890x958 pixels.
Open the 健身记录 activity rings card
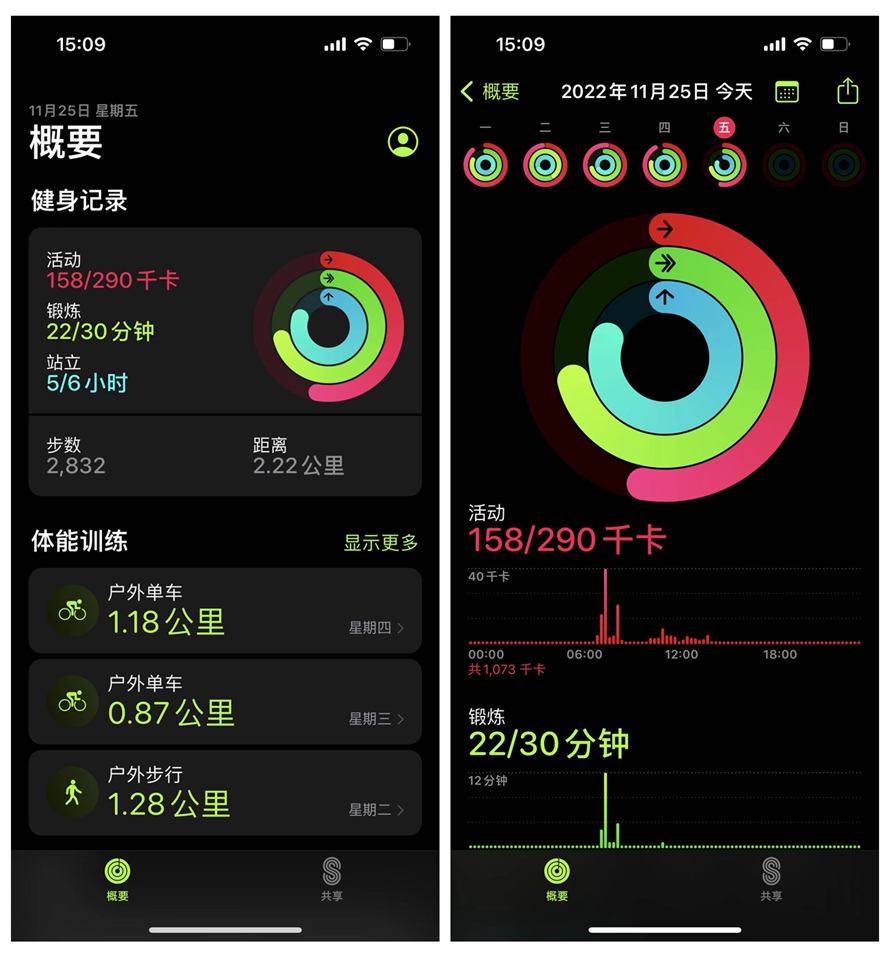tap(225, 322)
